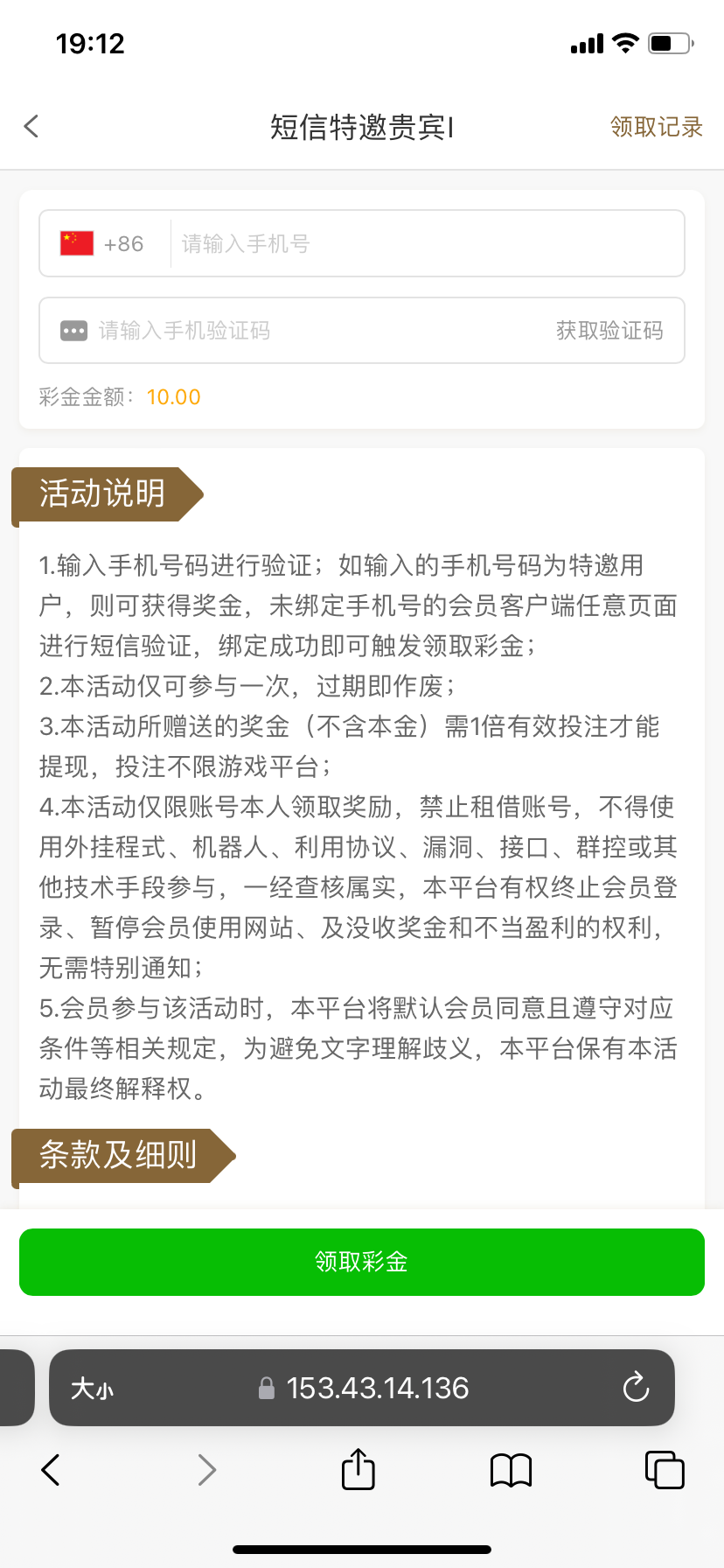Open Safari text size 大小 menu
This screenshot has width=724, height=1568.
92,1389
